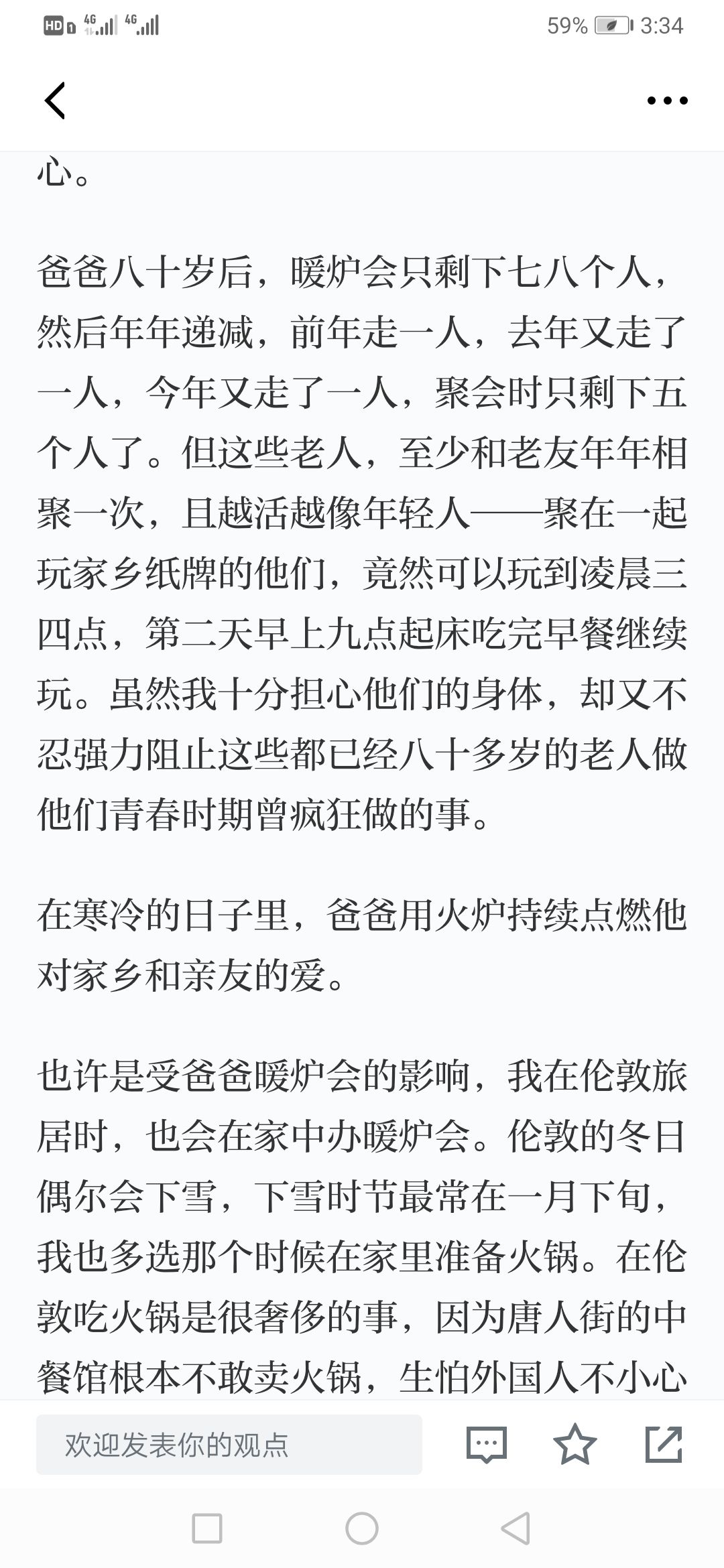Image resolution: width=724 pixels, height=1568 pixels.
Task: Open the comments bubble icon
Action: [x=487, y=1444]
